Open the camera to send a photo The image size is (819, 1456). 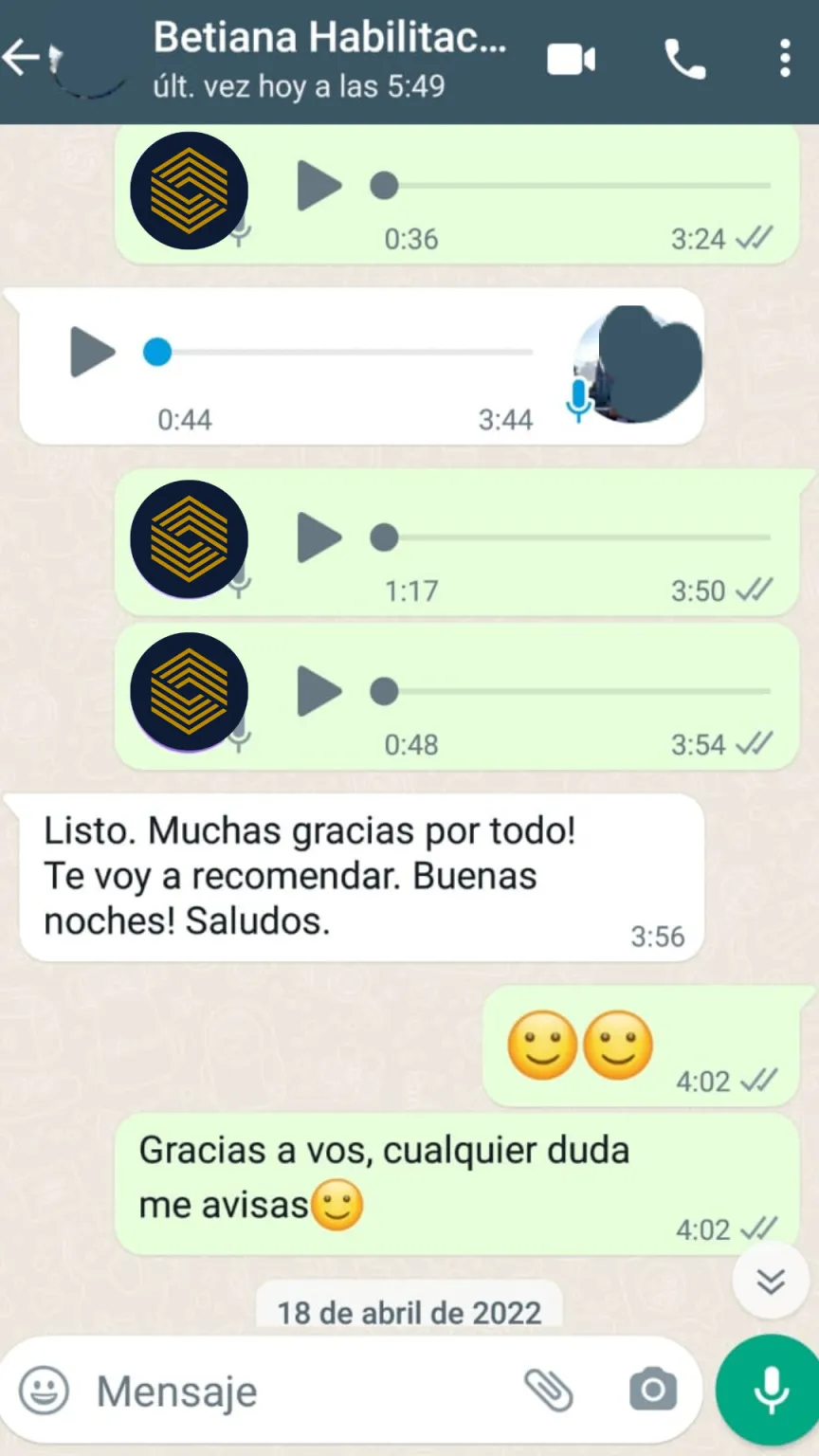click(653, 1391)
